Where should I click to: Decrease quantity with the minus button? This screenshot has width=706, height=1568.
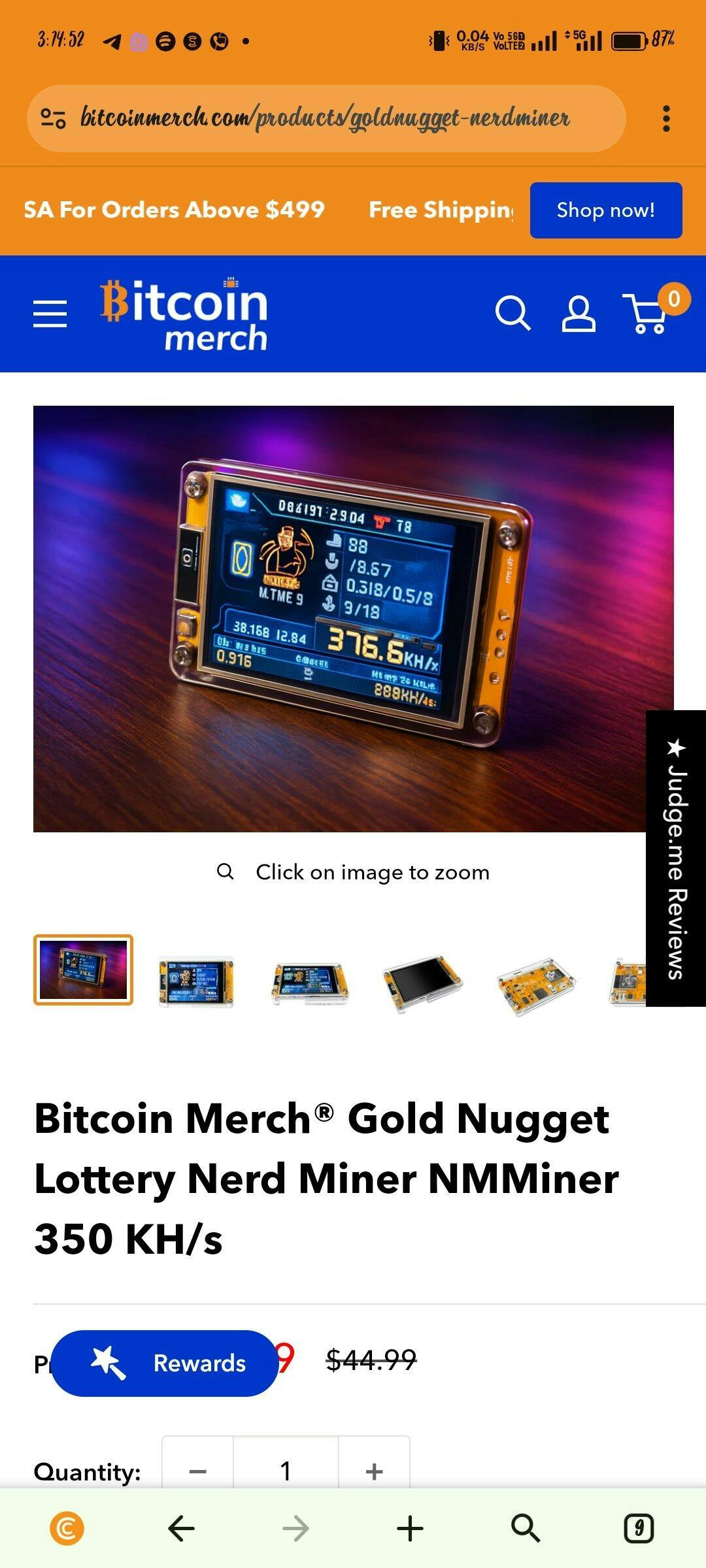coord(197,1471)
